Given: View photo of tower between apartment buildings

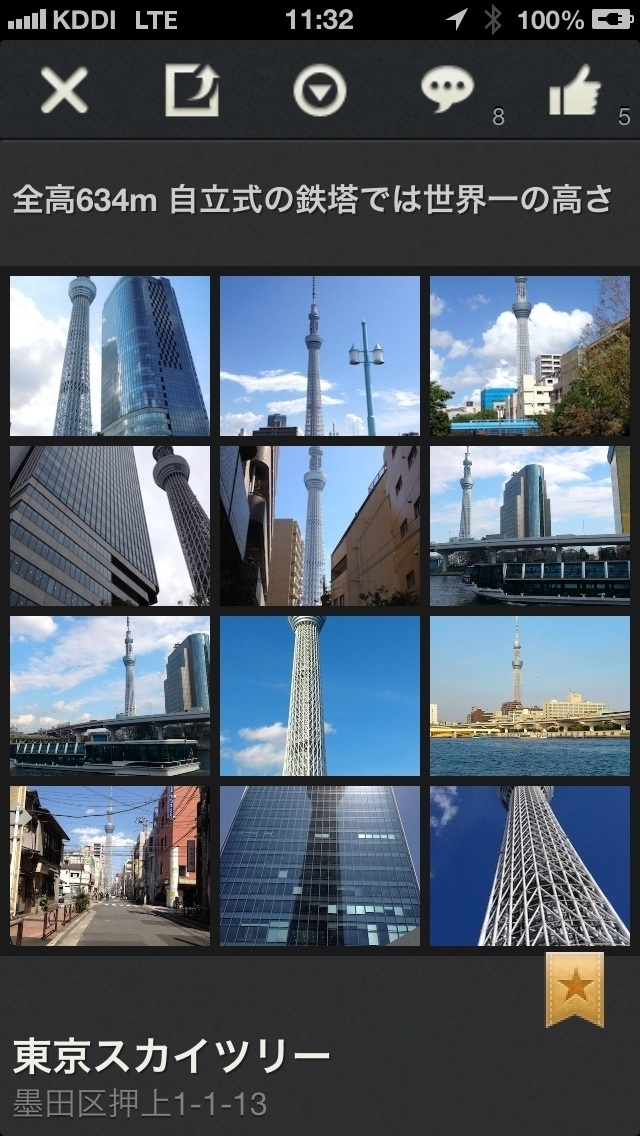Looking at the screenshot, I should click(320, 526).
